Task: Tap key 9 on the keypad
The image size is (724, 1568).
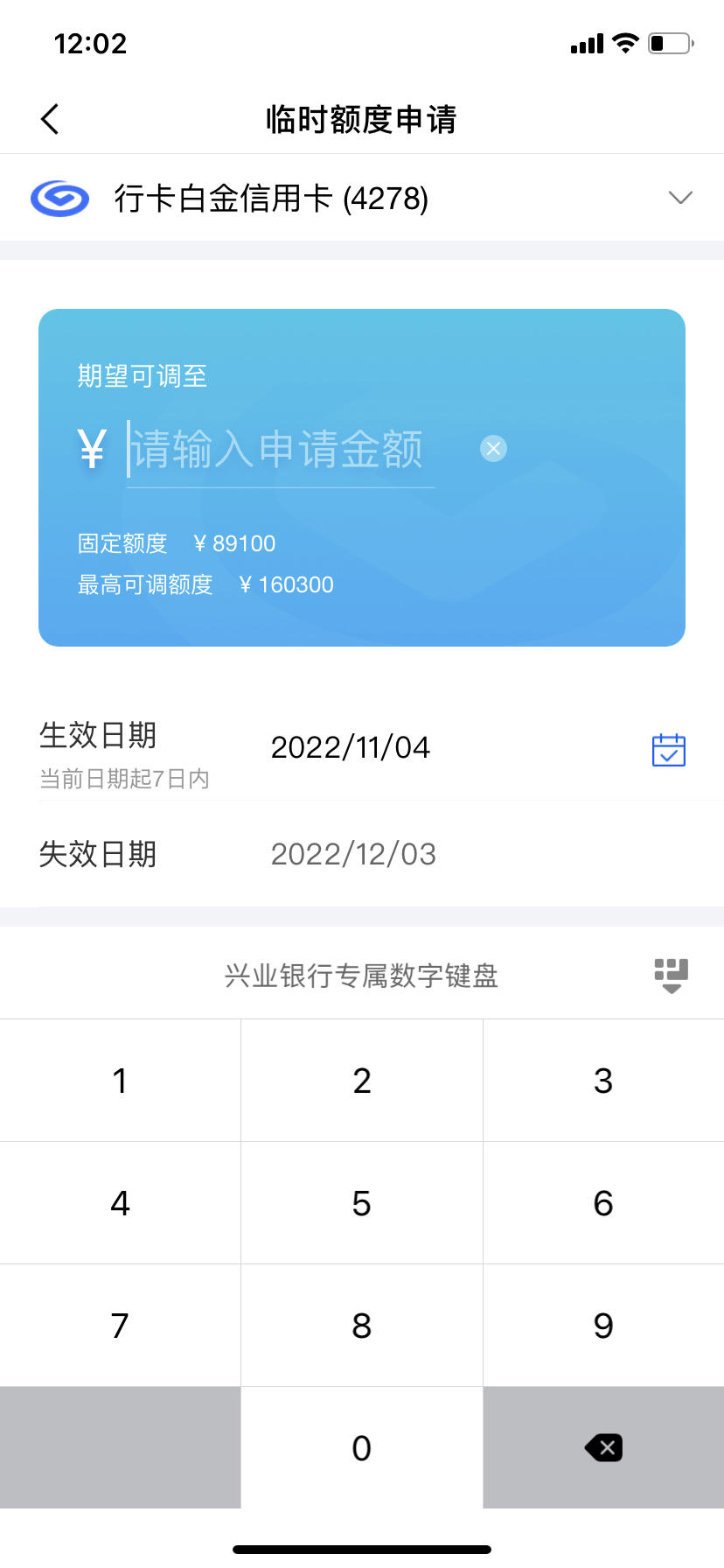Action: pos(603,1326)
